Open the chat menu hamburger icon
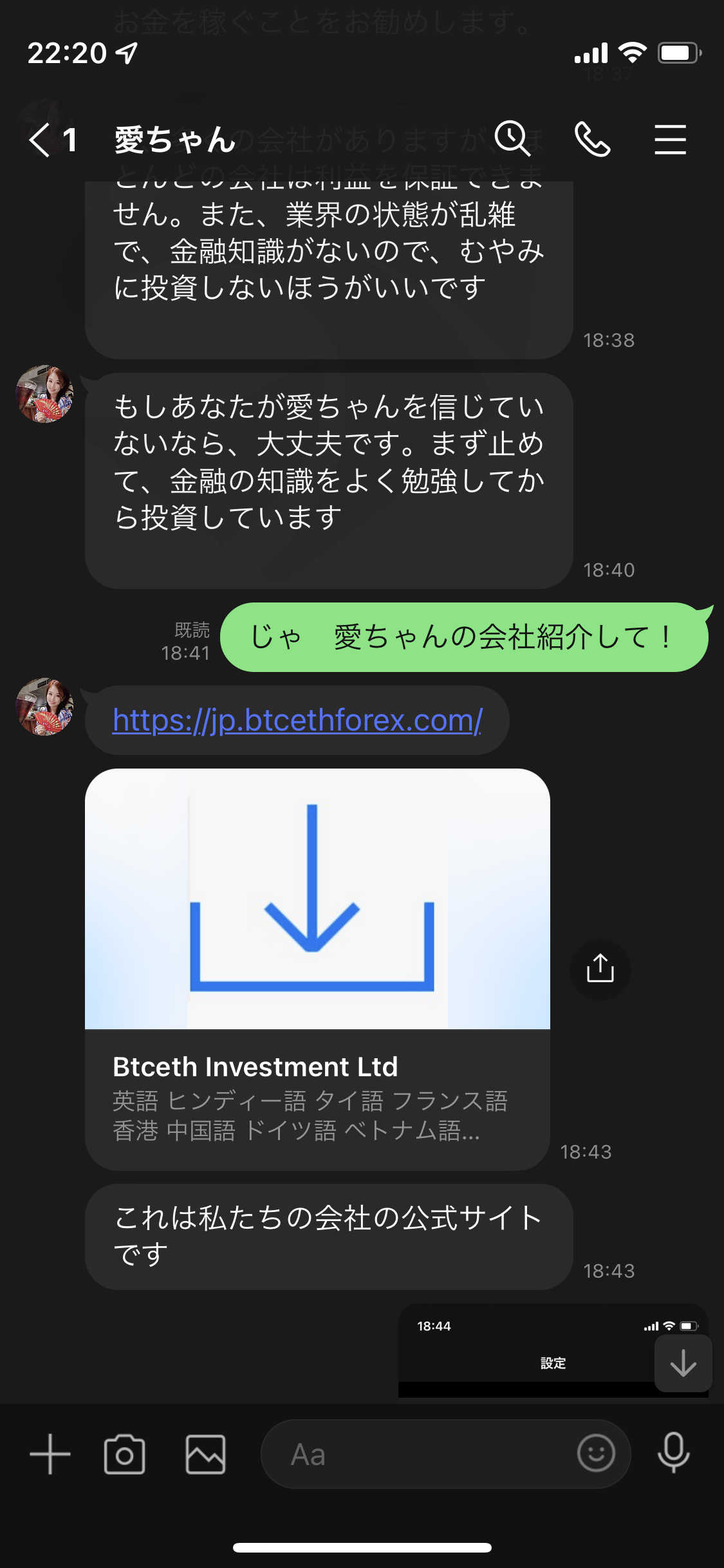The image size is (724, 1568). point(670,140)
